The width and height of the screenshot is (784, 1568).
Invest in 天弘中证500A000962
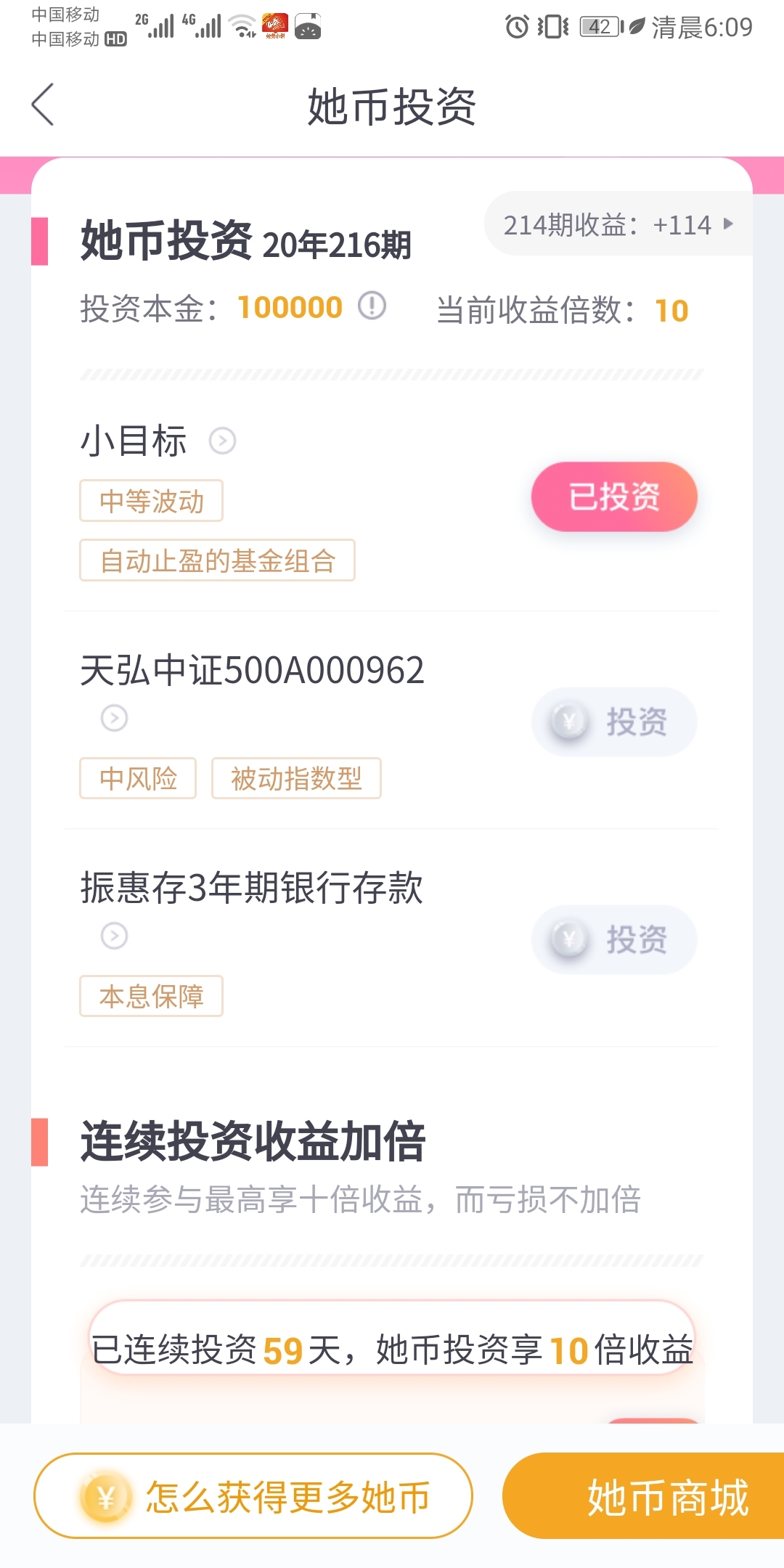tap(614, 722)
